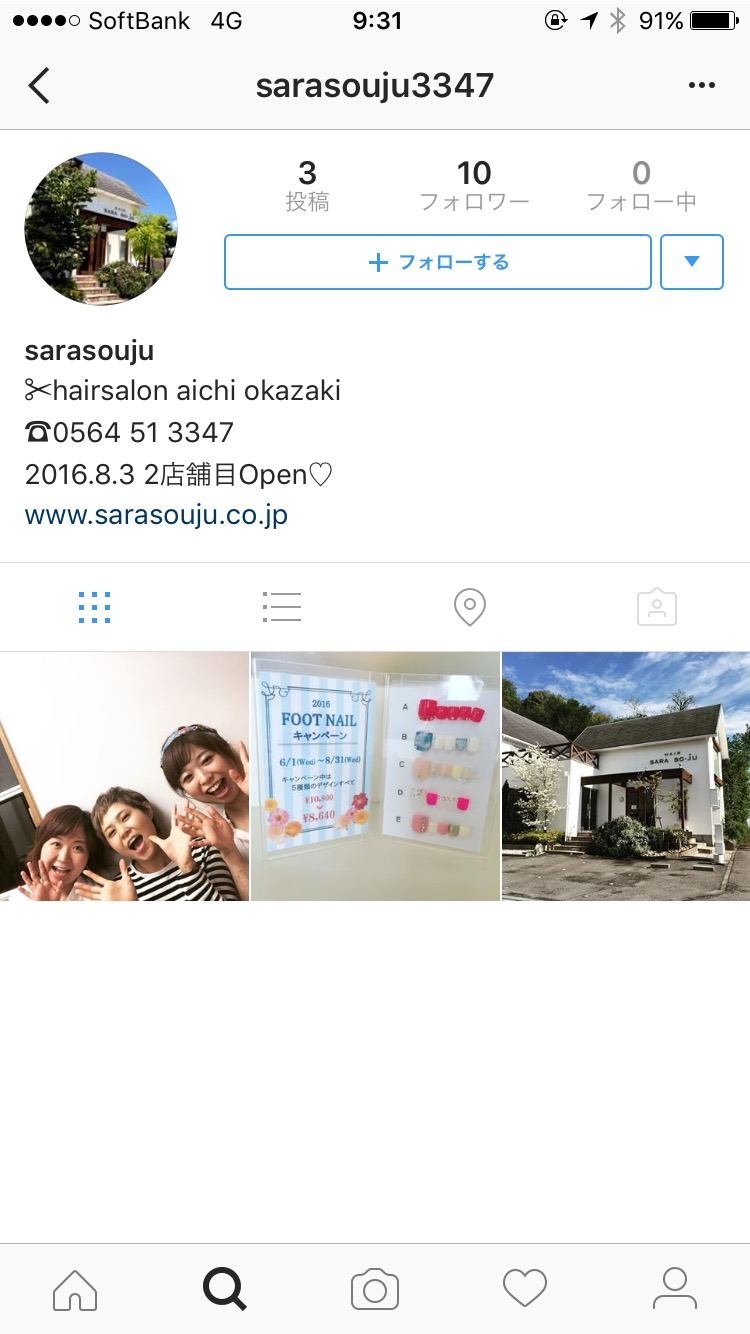Viewport: 750px width, 1334px height.
Task: Open the www.sarasouju.co.jp website link
Action: [156, 515]
